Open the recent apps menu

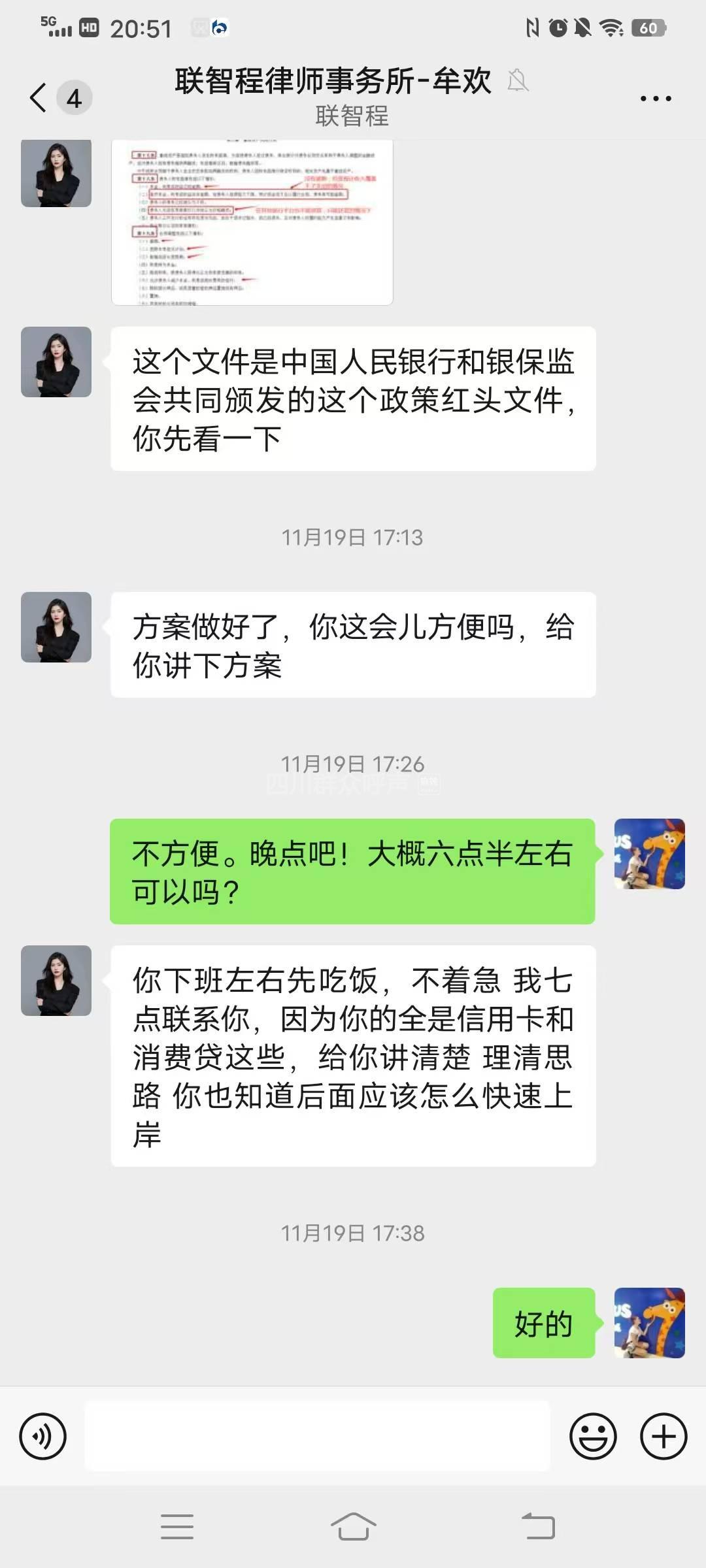[177, 1527]
